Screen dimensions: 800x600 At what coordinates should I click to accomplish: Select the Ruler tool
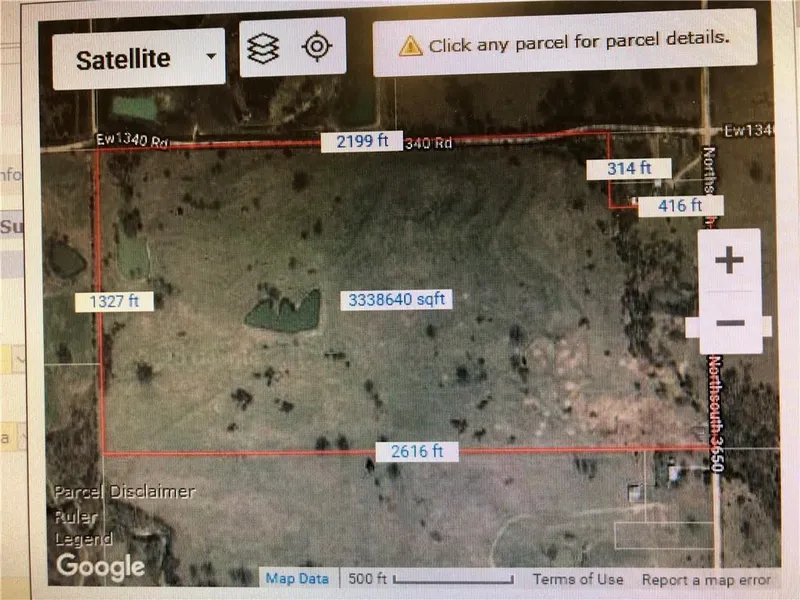click(x=75, y=516)
